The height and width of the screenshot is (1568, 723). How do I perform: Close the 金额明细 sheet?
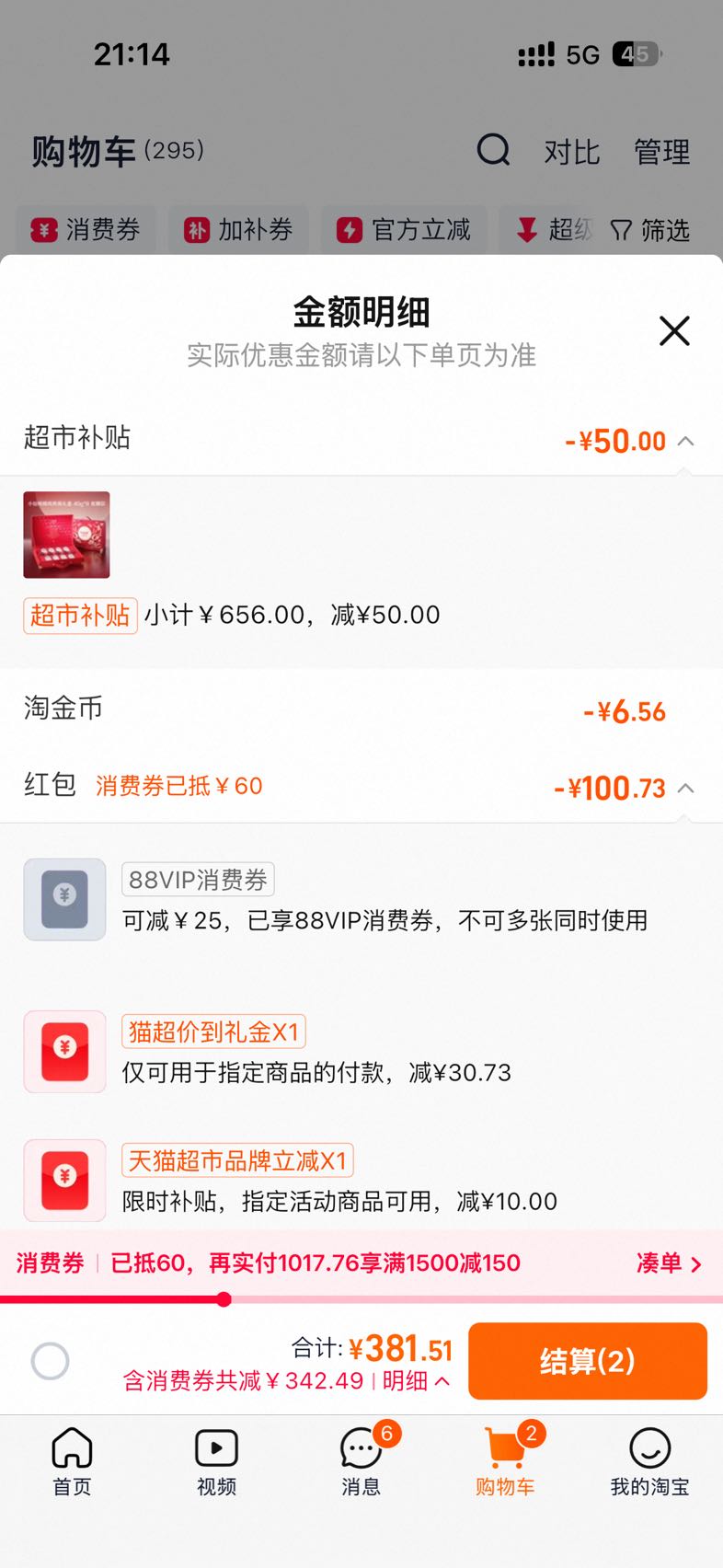674,330
